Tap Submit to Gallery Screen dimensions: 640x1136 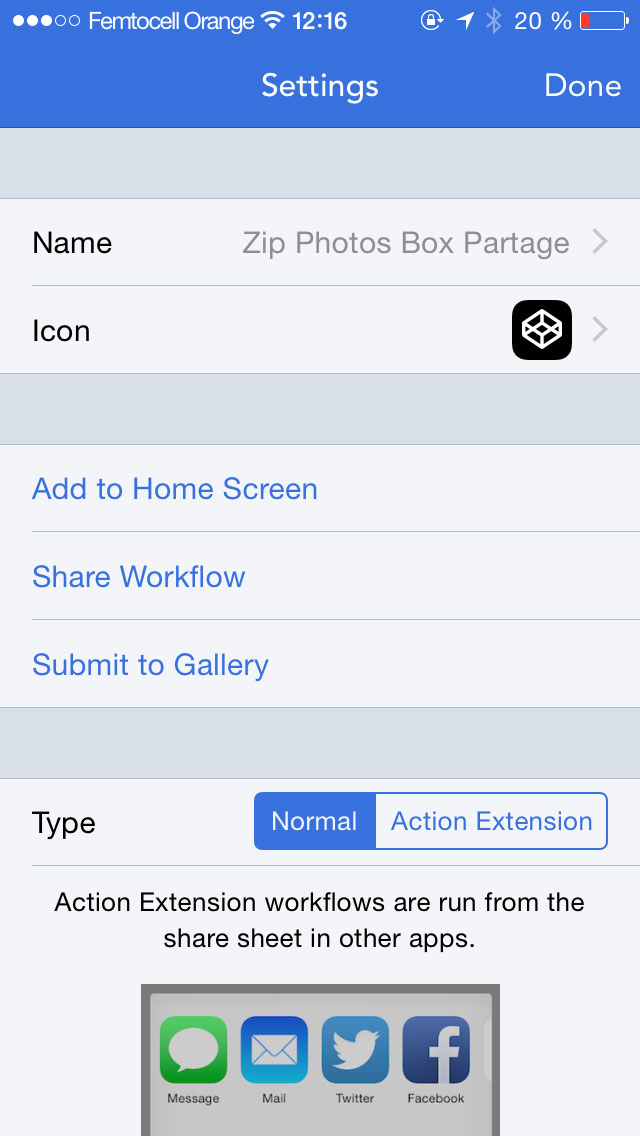[320, 664]
